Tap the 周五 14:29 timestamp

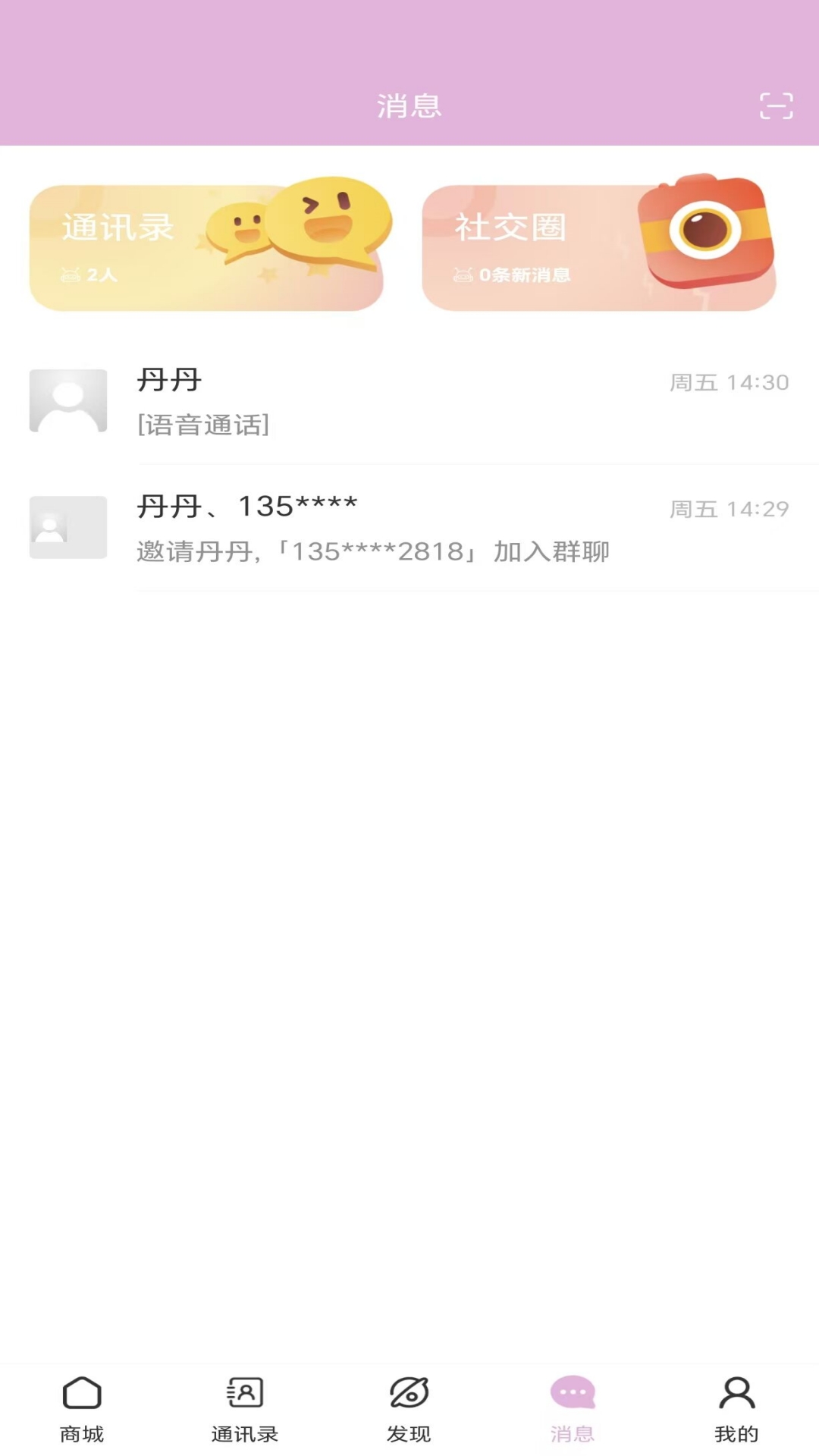click(729, 509)
